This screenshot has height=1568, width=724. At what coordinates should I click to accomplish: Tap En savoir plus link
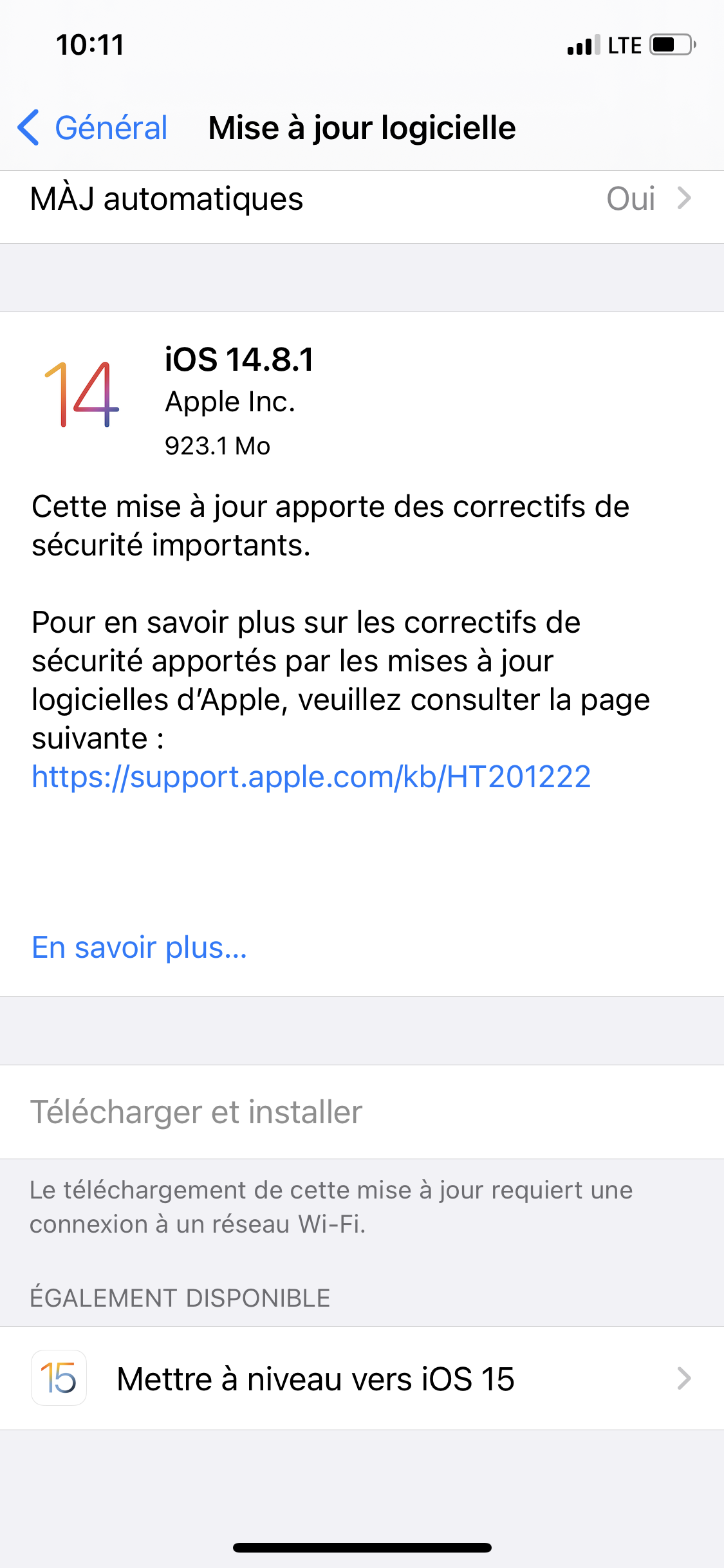tap(140, 947)
